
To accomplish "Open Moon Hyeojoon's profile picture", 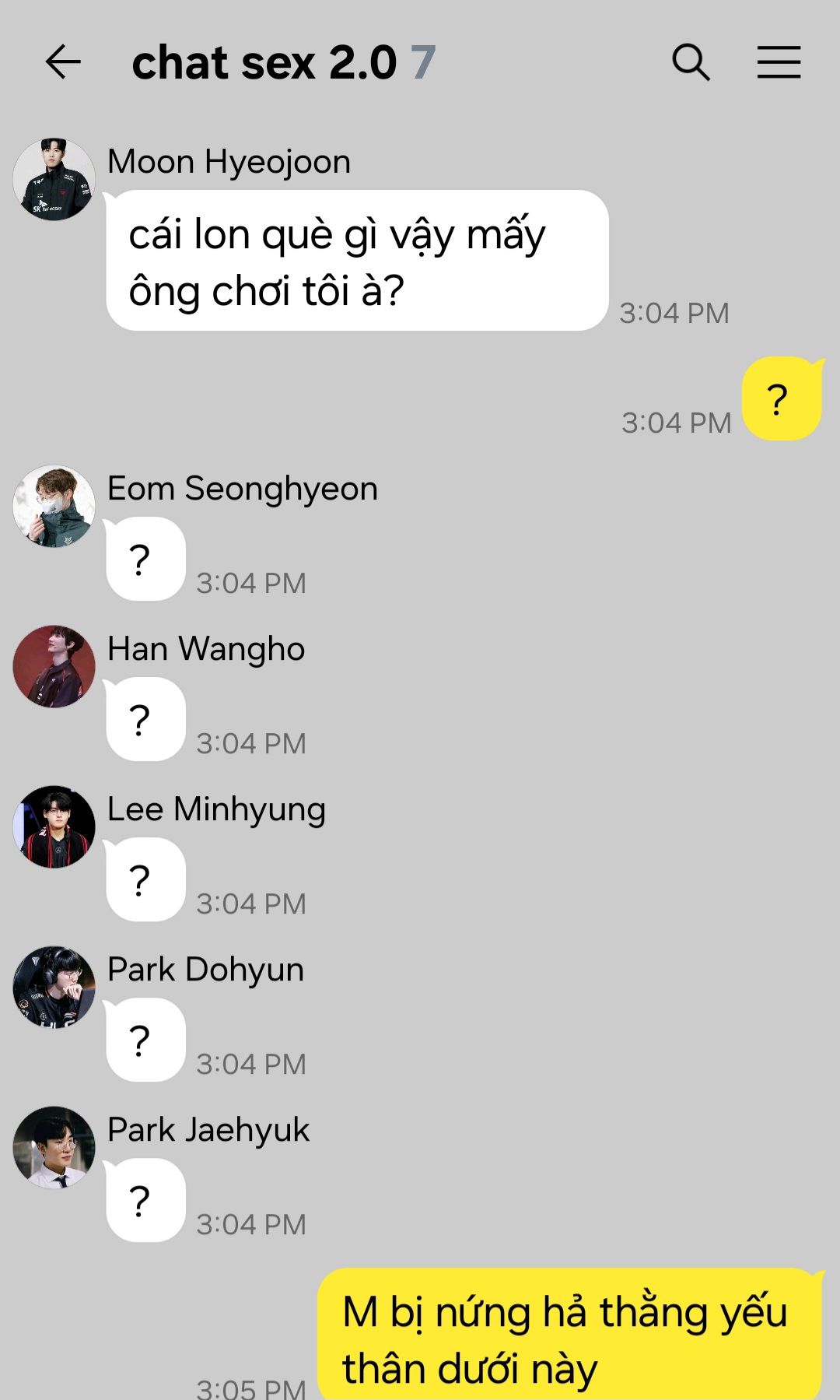I will (54, 180).
